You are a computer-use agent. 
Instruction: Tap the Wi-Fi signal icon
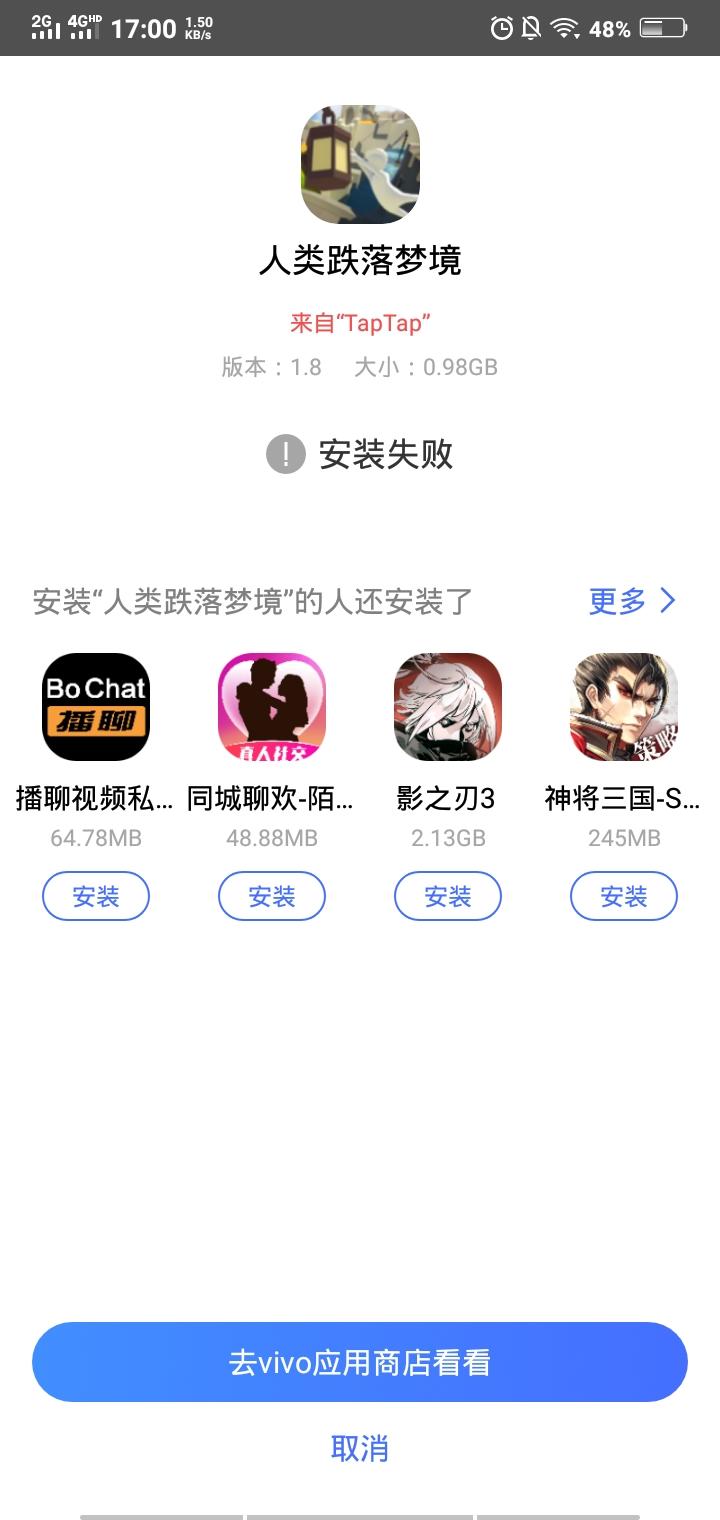(565, 28)
